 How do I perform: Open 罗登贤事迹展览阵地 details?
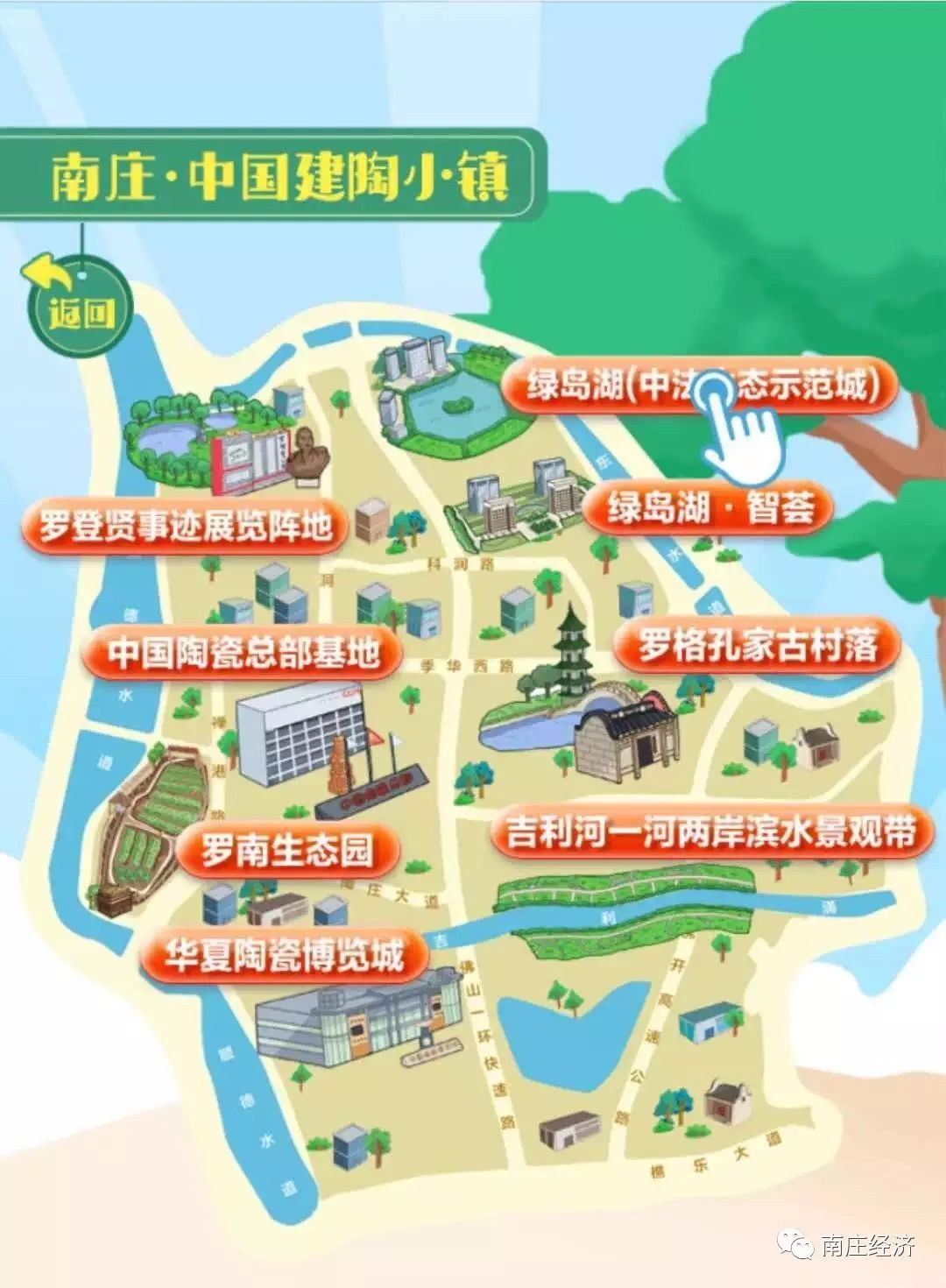tap(185, 527)
